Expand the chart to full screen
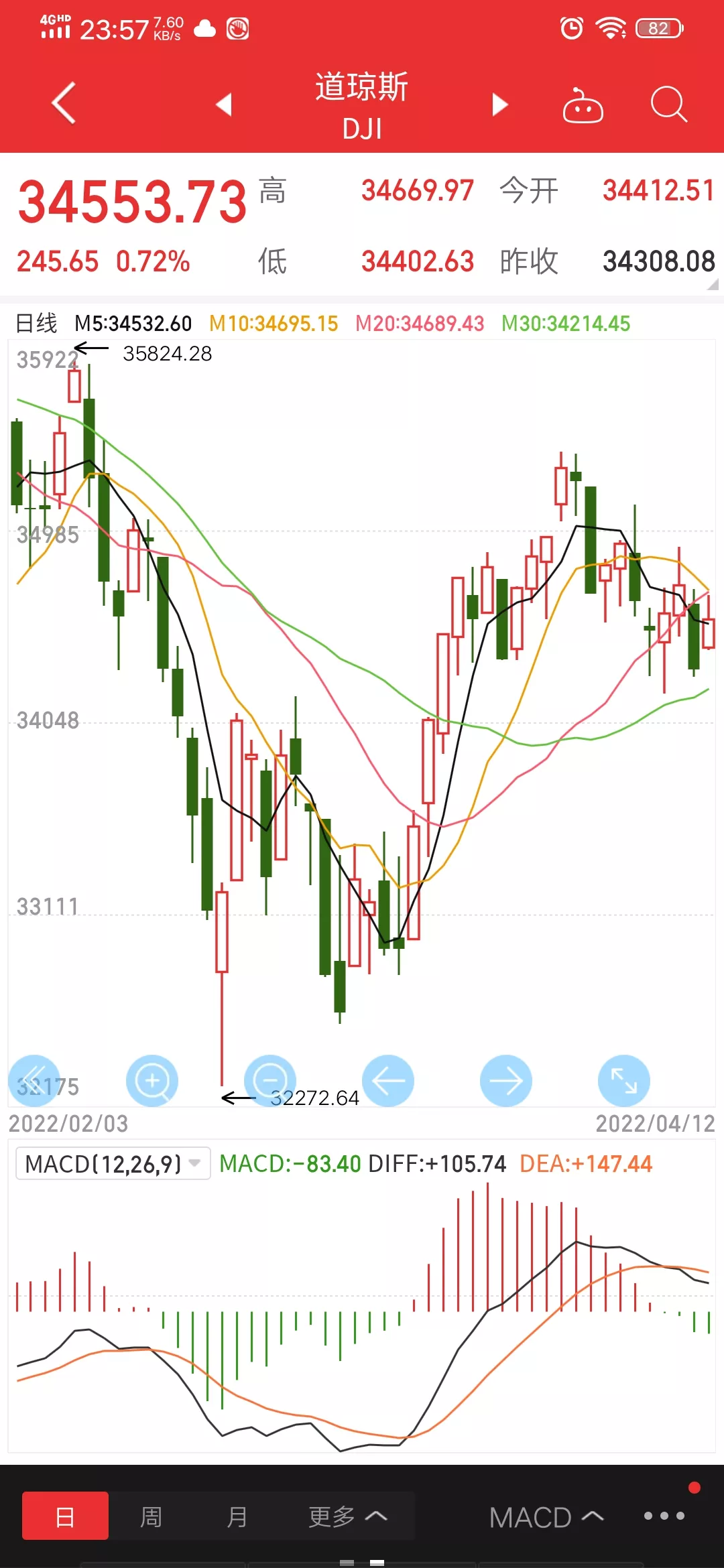 tap(624, 1081)
